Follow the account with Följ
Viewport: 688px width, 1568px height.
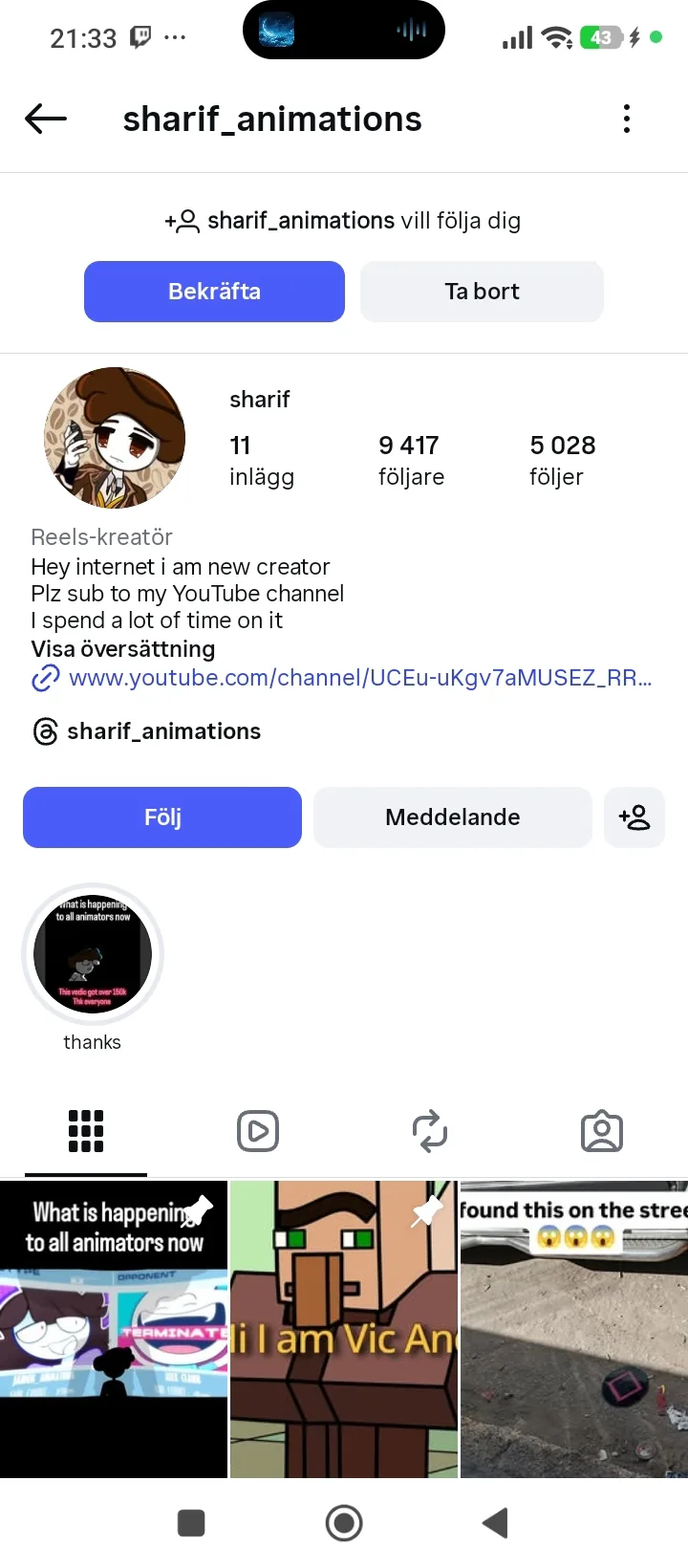coord(162,817)
